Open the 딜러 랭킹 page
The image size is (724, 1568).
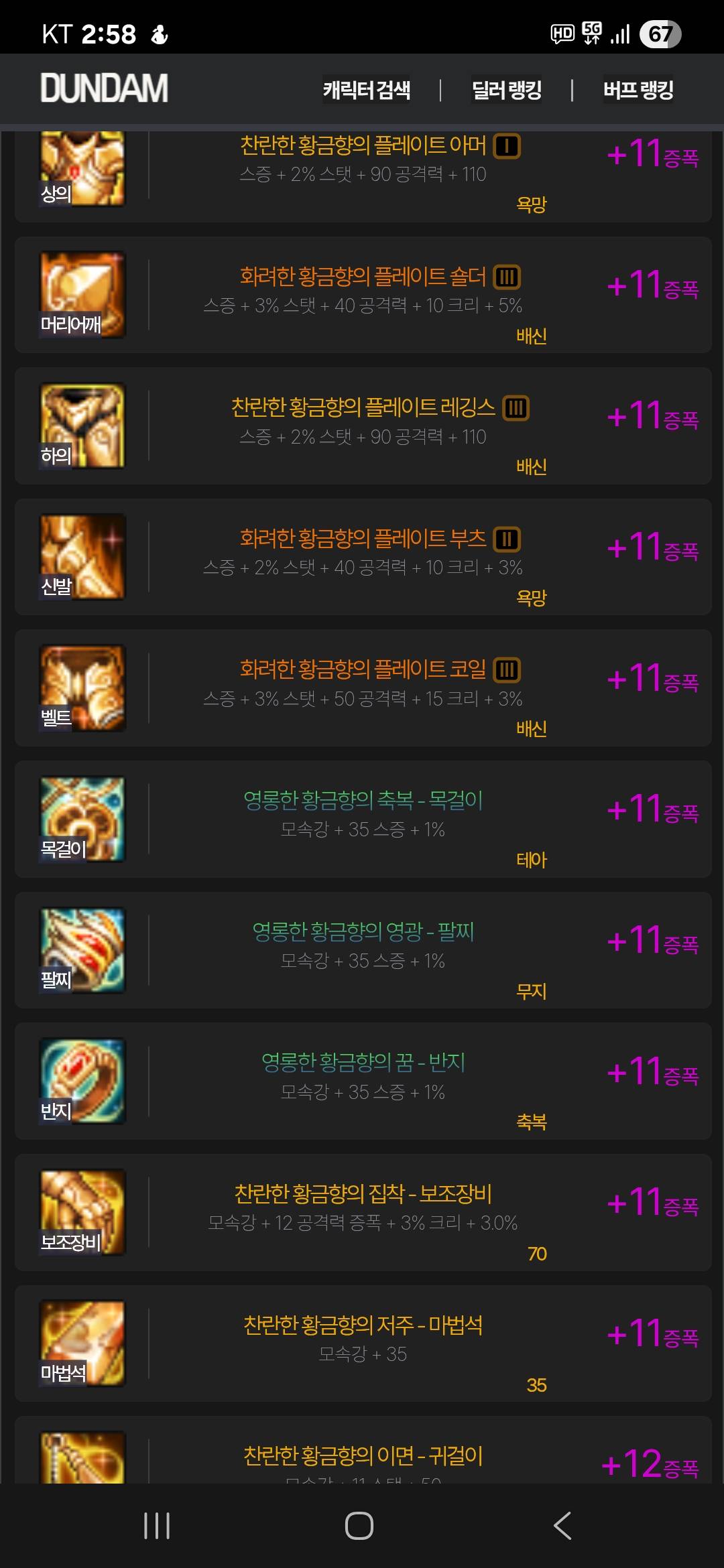click(506, 90)
